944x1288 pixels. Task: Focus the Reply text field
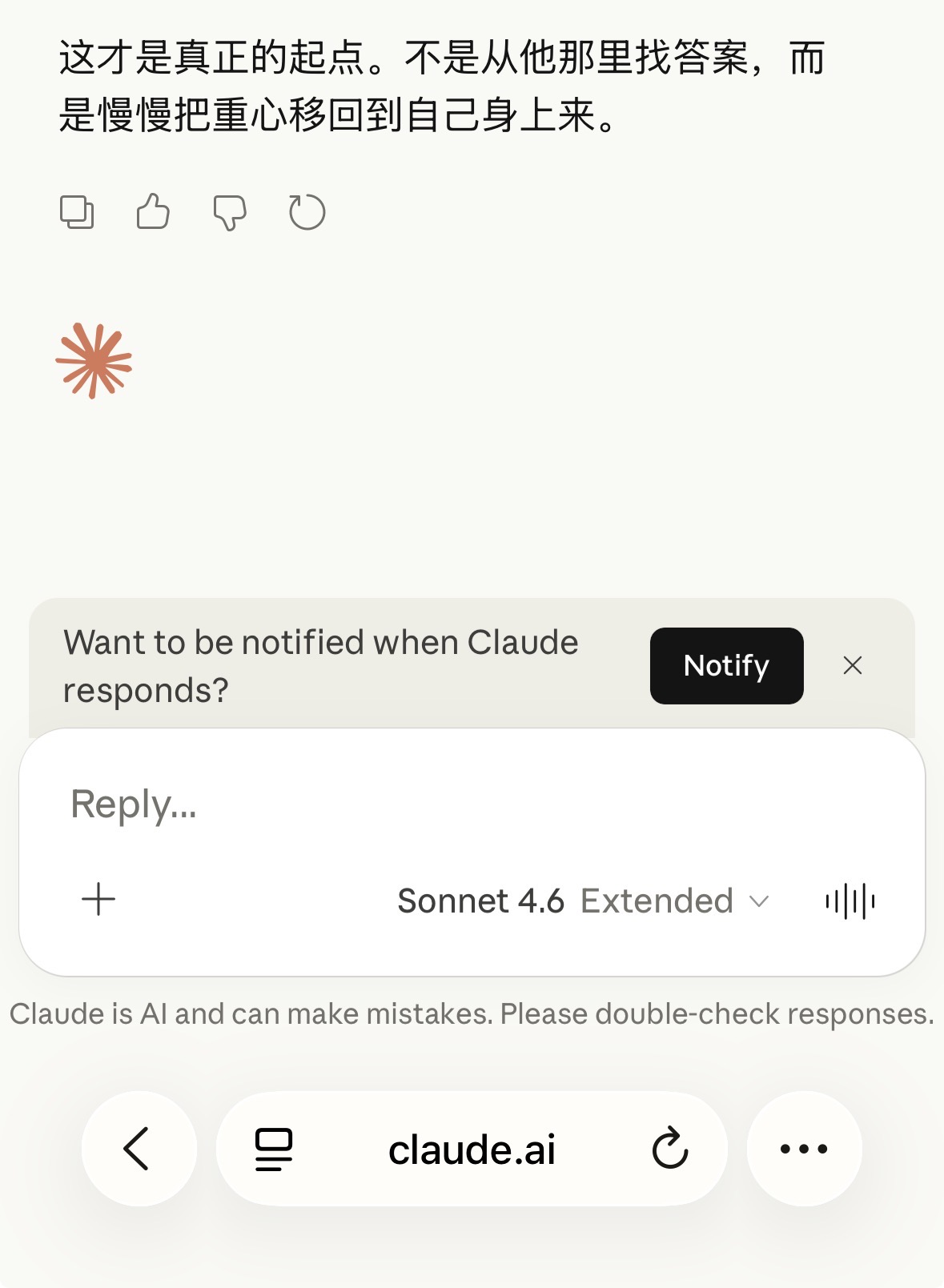click(x=472, y=804)
